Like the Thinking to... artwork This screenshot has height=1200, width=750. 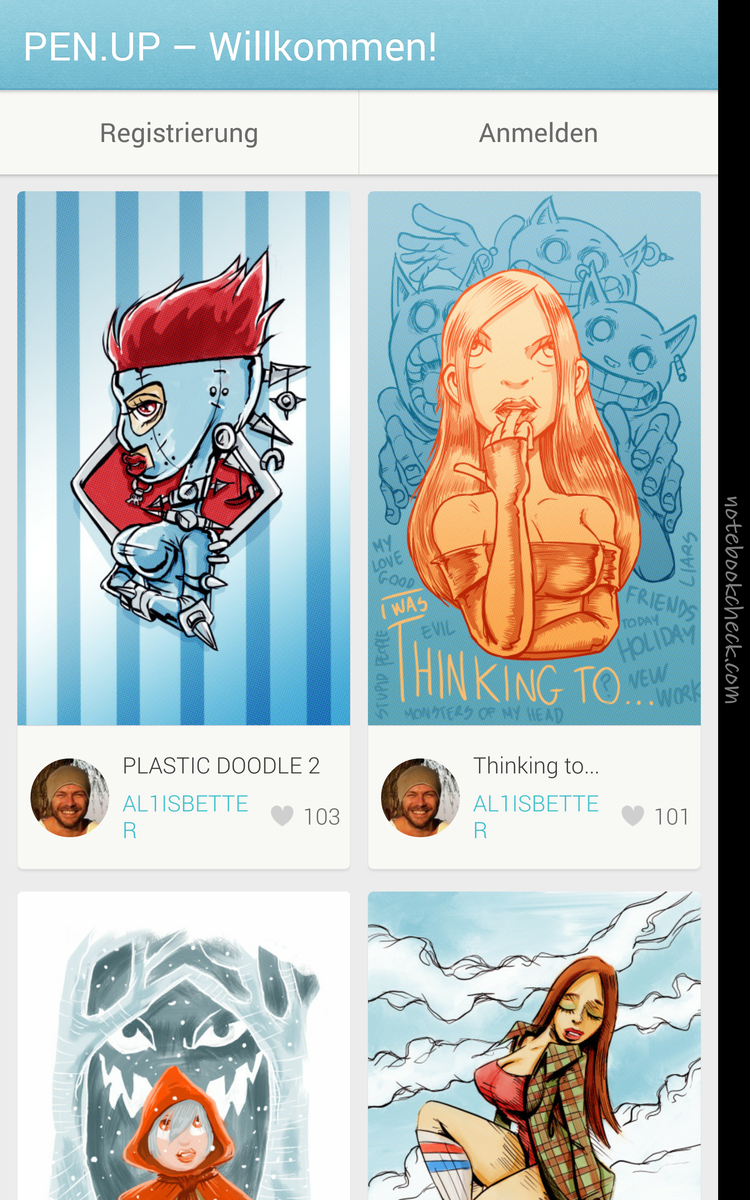pyautogui.click(x=633, y=817)
